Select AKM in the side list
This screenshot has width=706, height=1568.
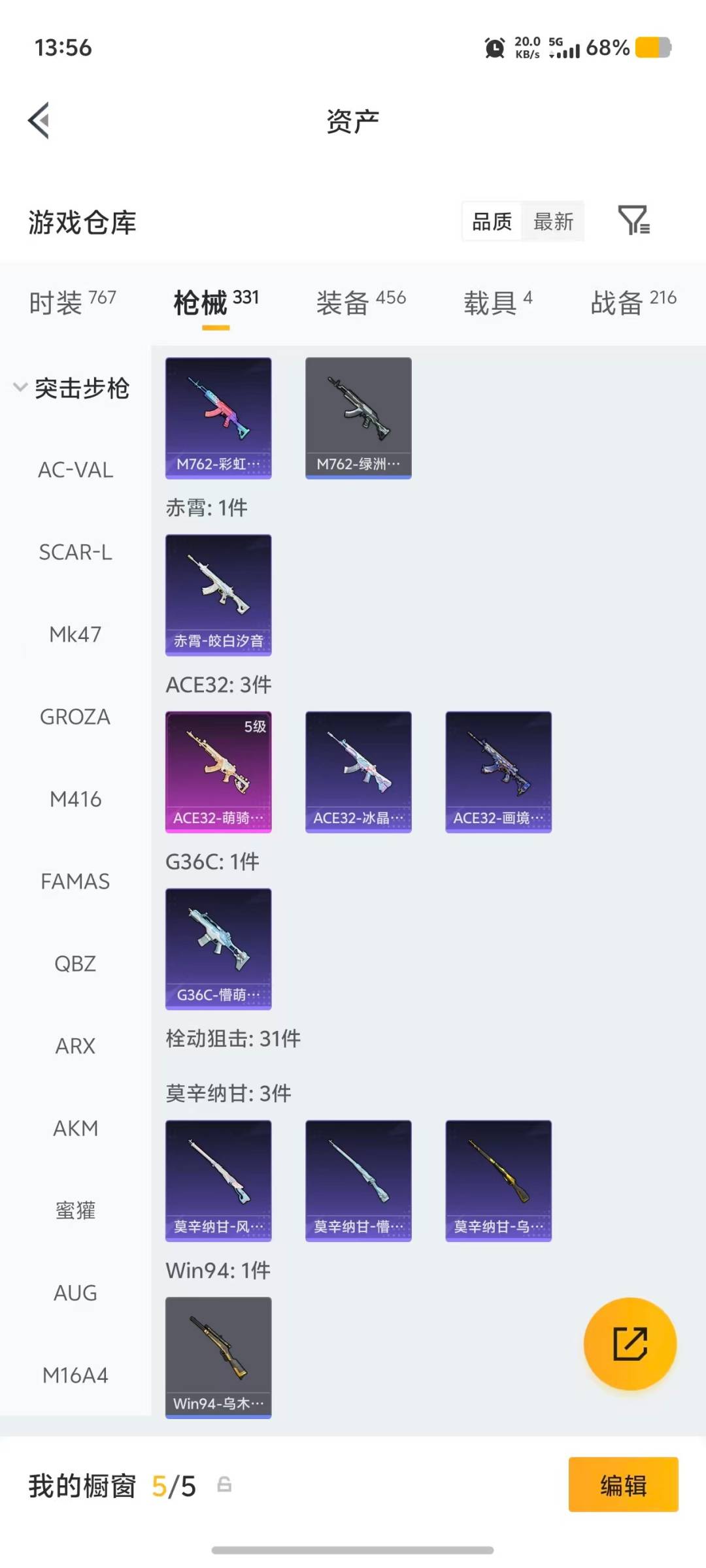click(x=75, y=1128)
